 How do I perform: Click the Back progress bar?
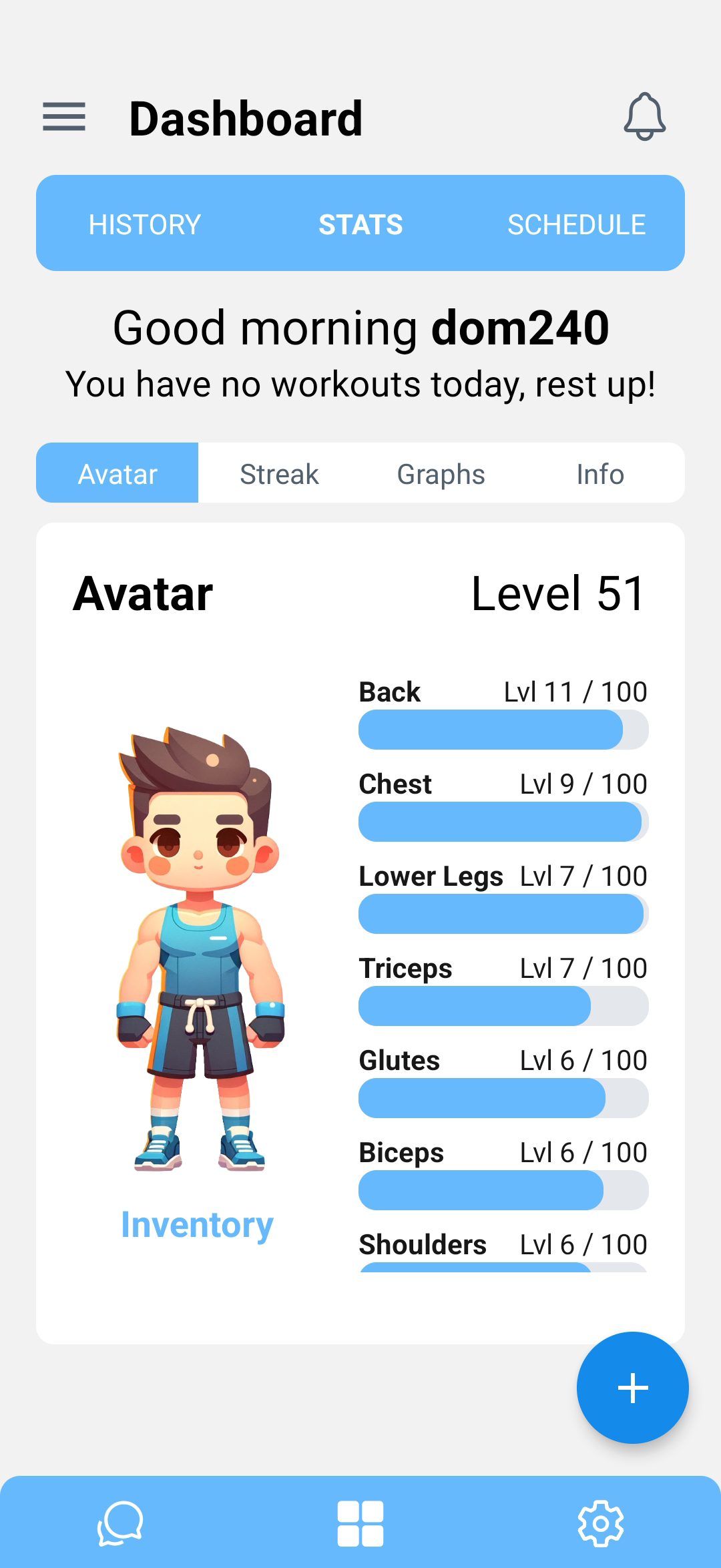click(x=503, y=729)
